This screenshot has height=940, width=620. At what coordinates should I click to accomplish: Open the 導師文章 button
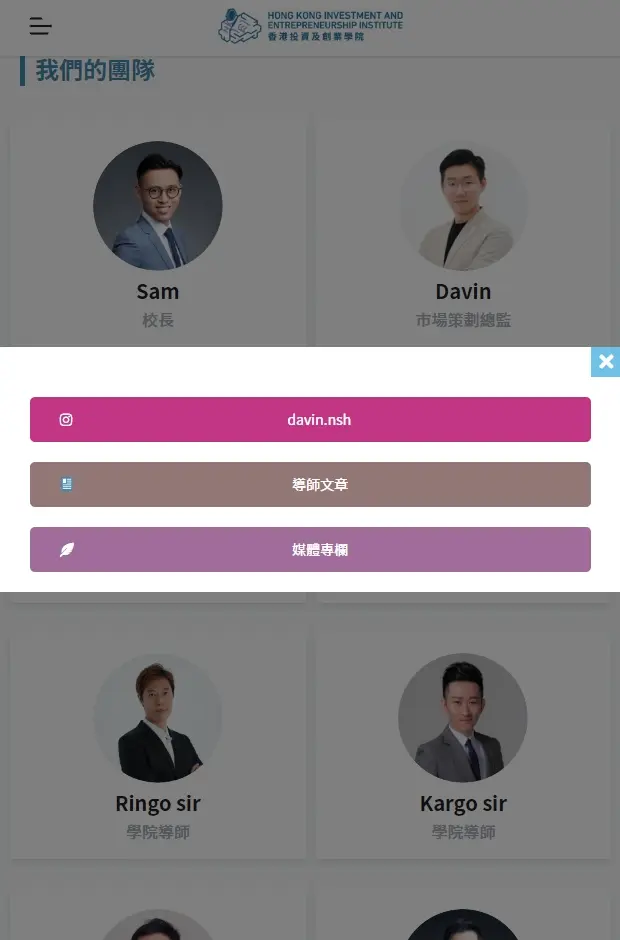point(310,485)
